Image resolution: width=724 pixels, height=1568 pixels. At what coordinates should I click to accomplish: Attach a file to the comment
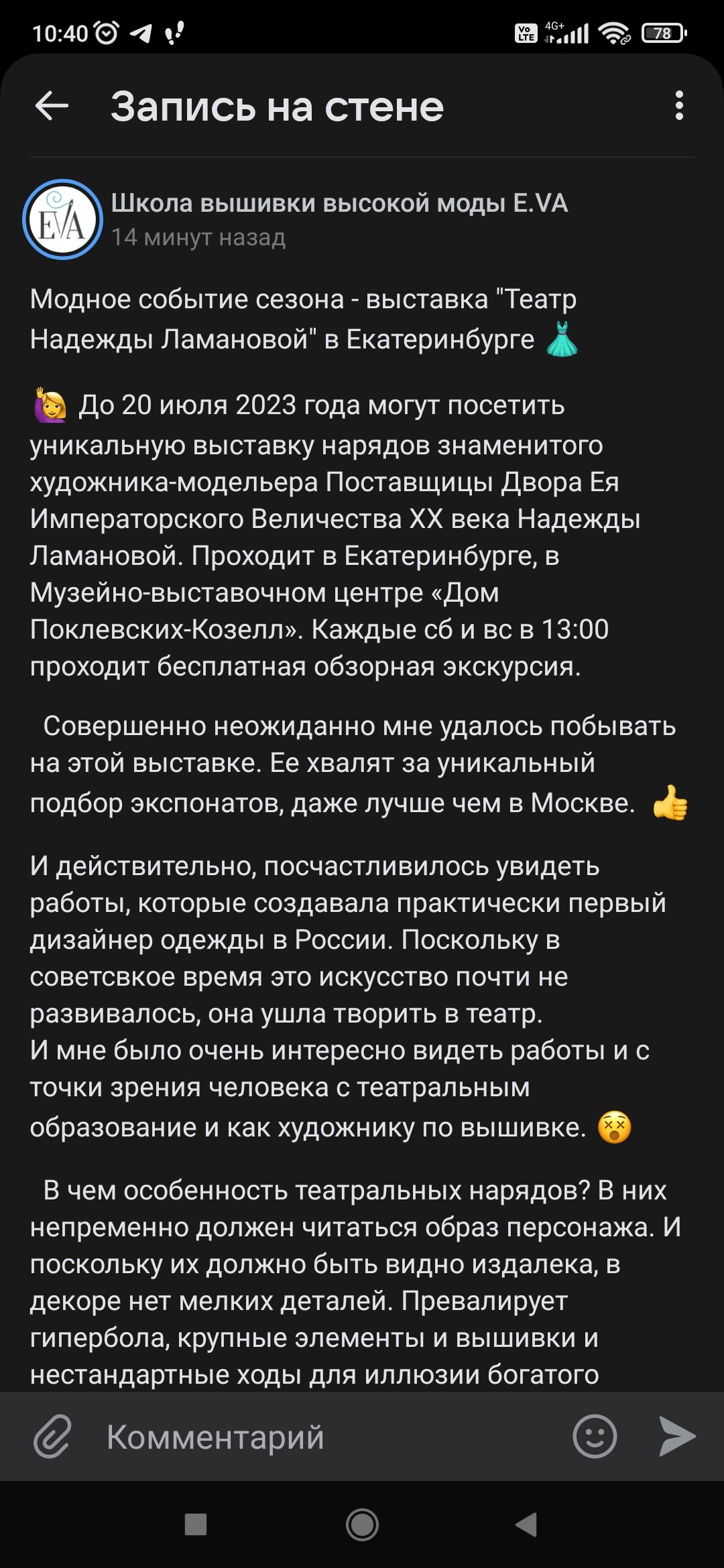click(53, 1437)
